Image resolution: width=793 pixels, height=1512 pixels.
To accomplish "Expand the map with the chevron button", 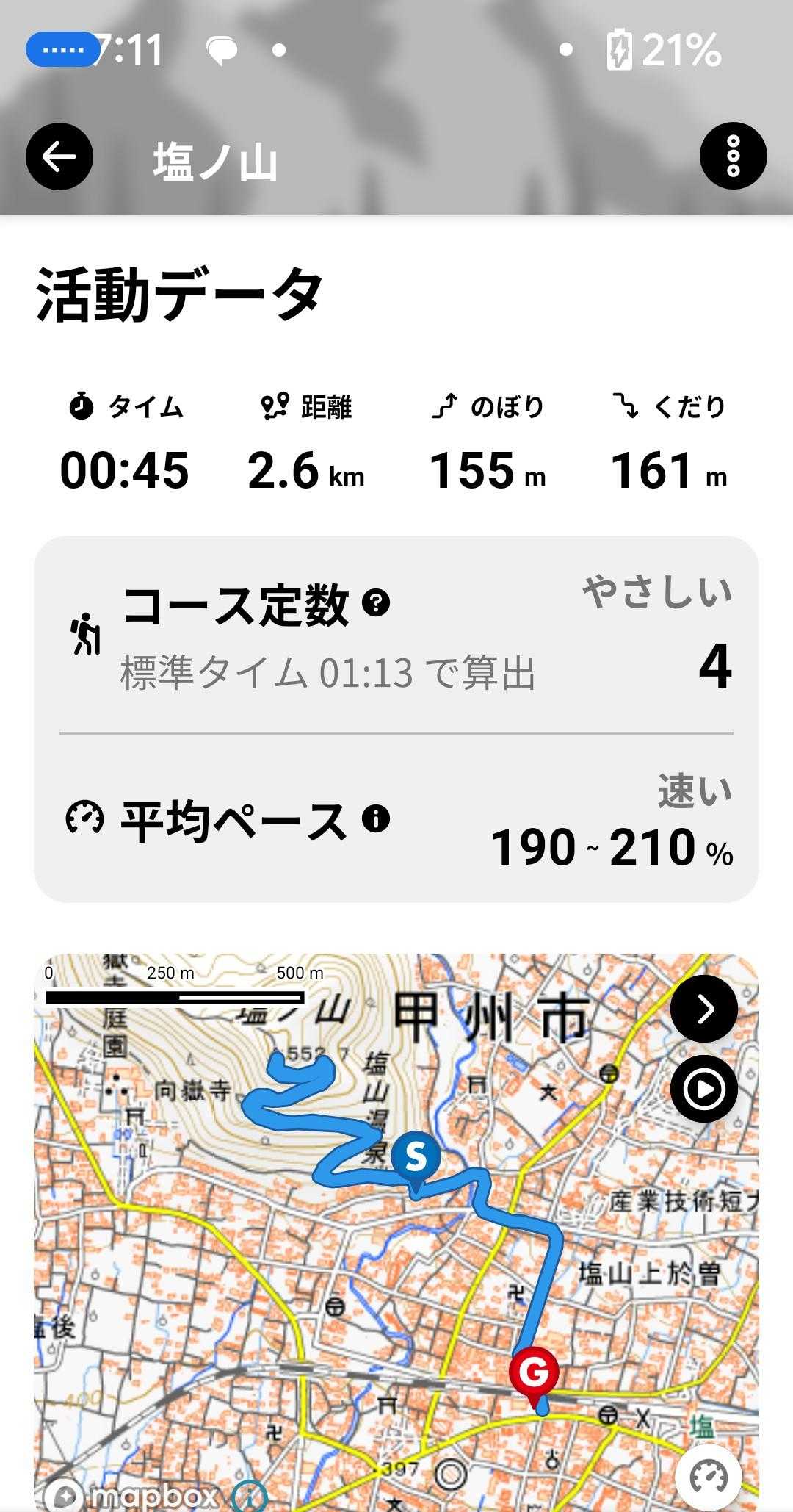I will (x=703, y=1009).
